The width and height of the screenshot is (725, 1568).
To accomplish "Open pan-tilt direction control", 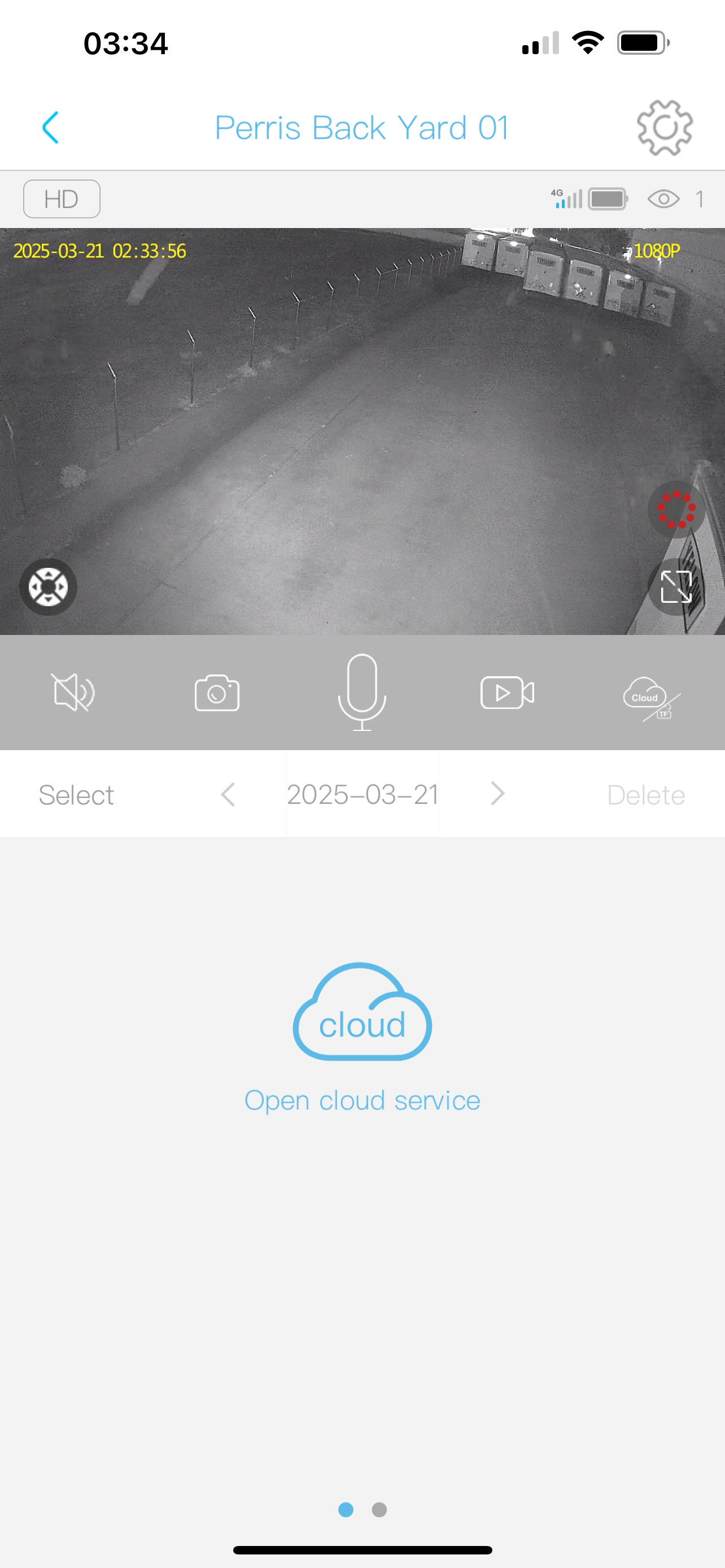I will 48,587.
